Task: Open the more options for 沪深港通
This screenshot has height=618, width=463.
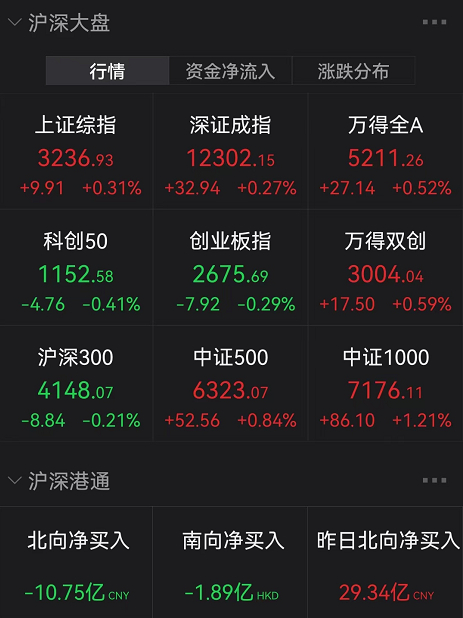Action: click(x=434, y=480)
